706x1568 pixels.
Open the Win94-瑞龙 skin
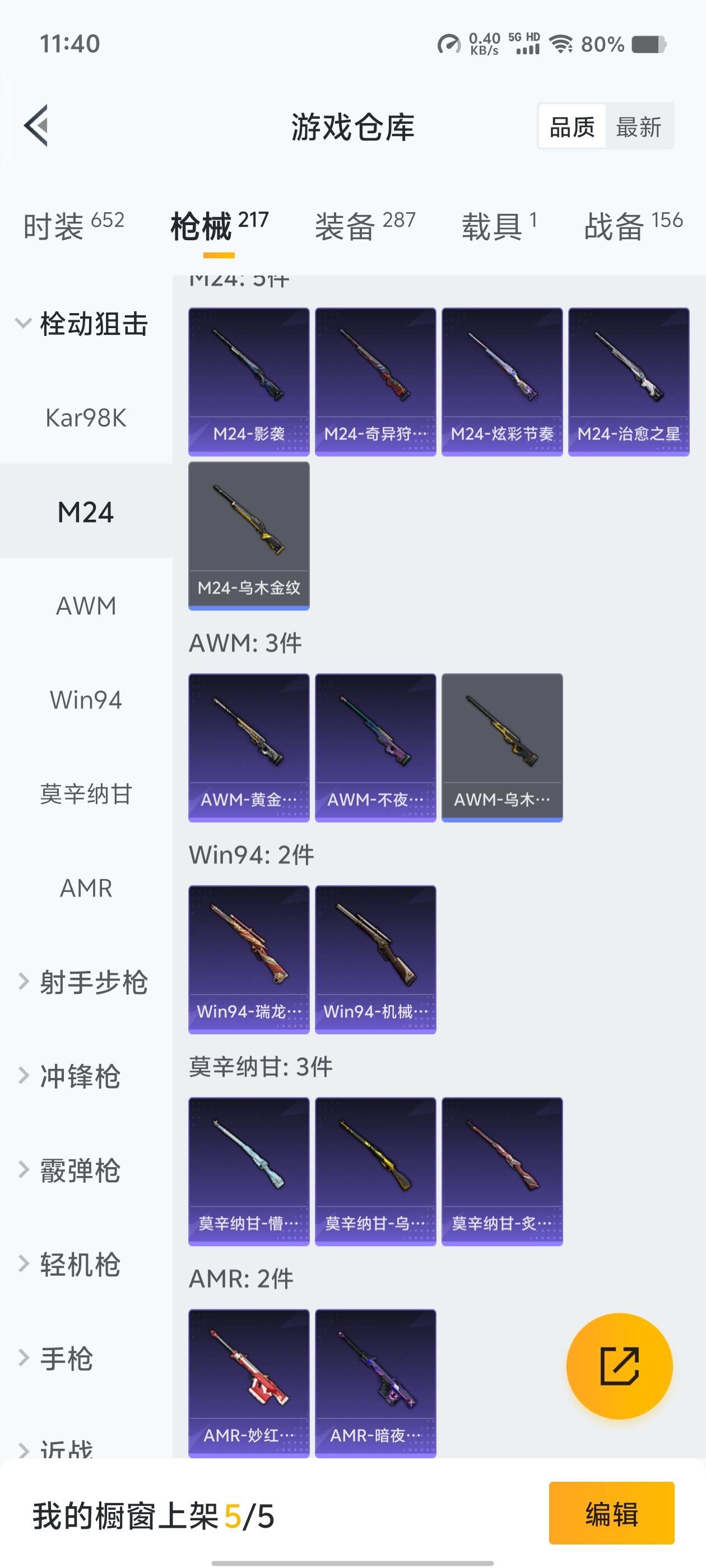pos(249,959)
